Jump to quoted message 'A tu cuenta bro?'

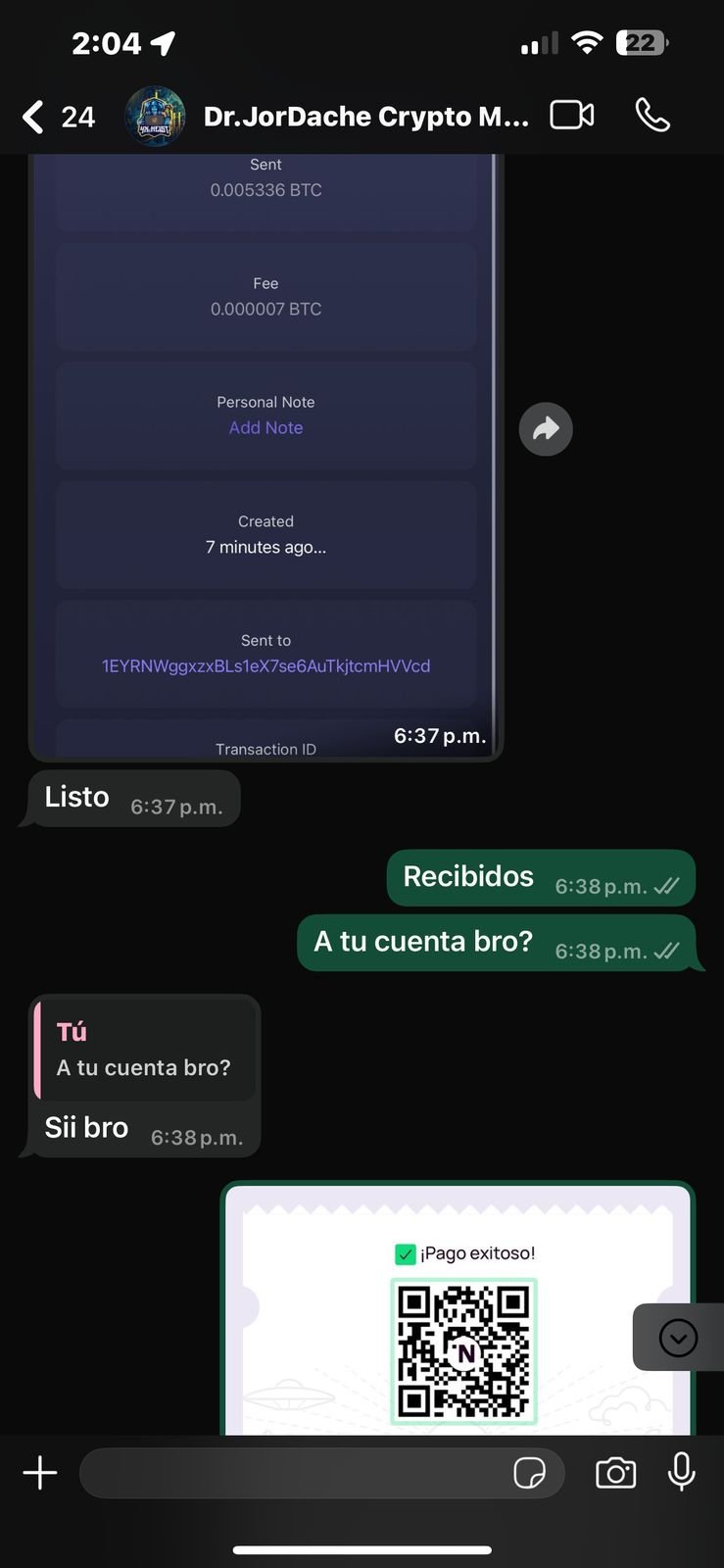tap(145, 1050)
